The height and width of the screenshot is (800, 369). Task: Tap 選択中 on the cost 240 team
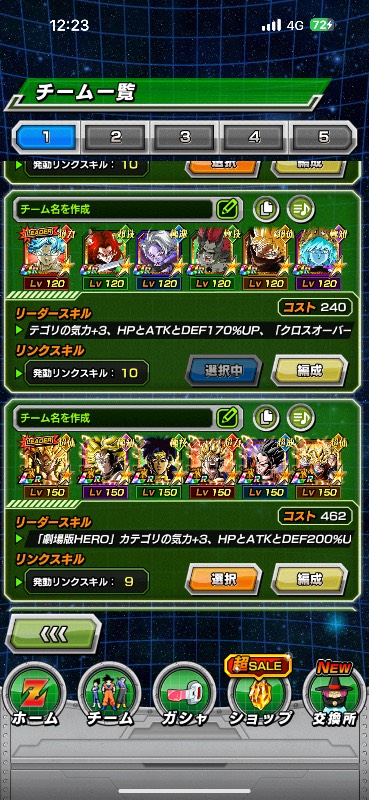pyautogui.click(x=224, y=371)
